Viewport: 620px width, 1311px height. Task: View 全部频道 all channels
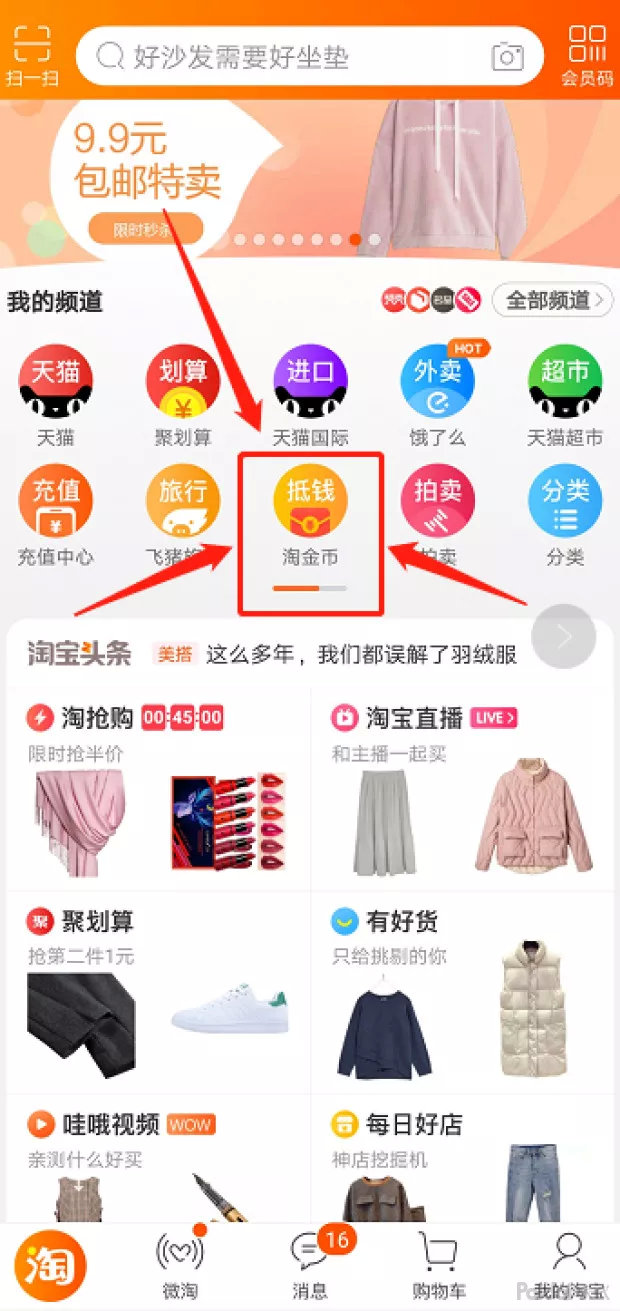[x=551, y=299]
